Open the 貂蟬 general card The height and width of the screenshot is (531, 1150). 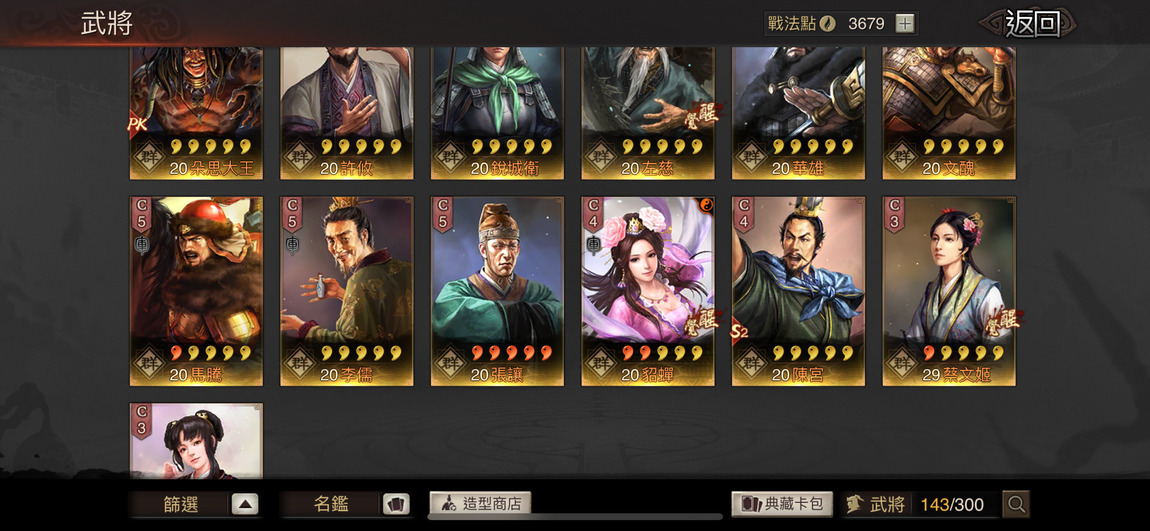point(647,290)
